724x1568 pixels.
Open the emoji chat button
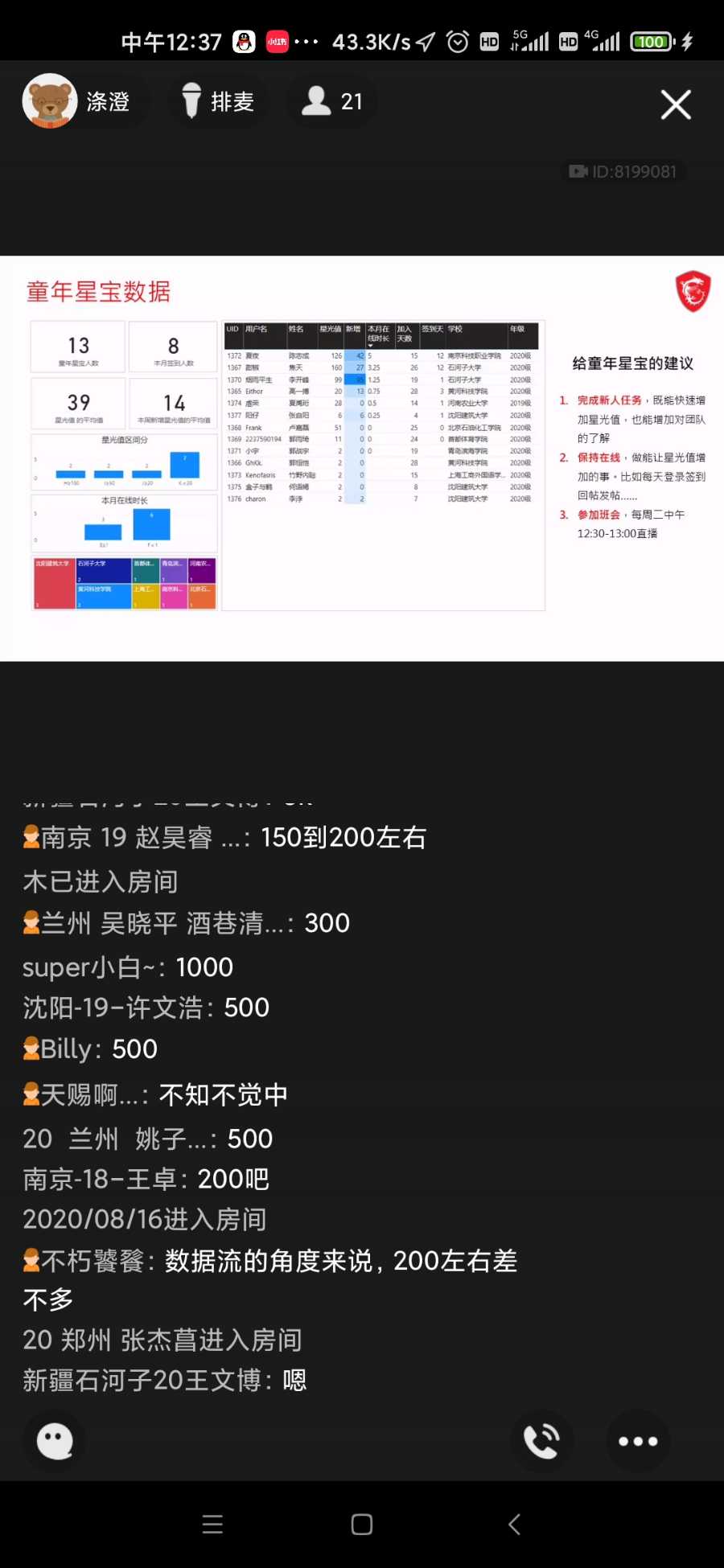[x=55, y=1441]
